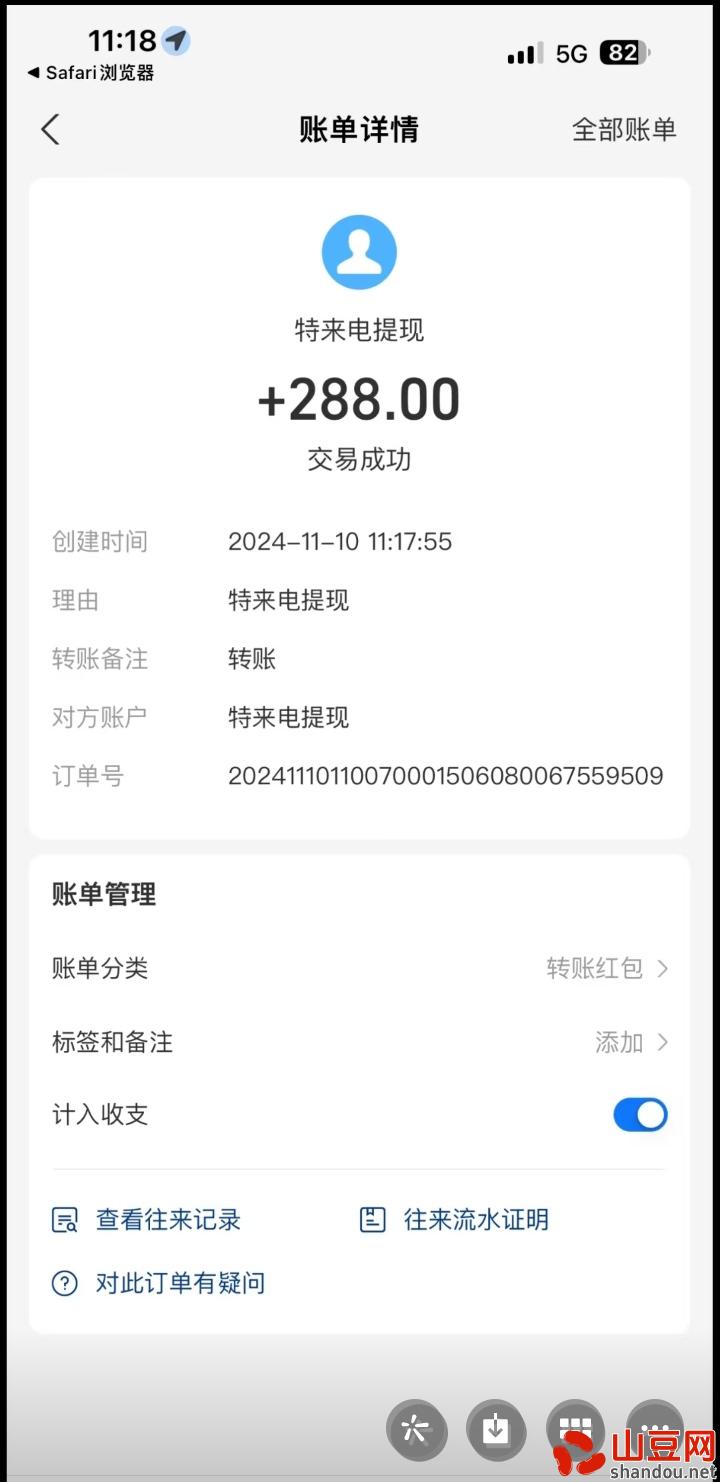The width and height of the screenshot is (720, 1482).
Task: Open 往来流水证明 statement proof
Action: pos(454,1220)
